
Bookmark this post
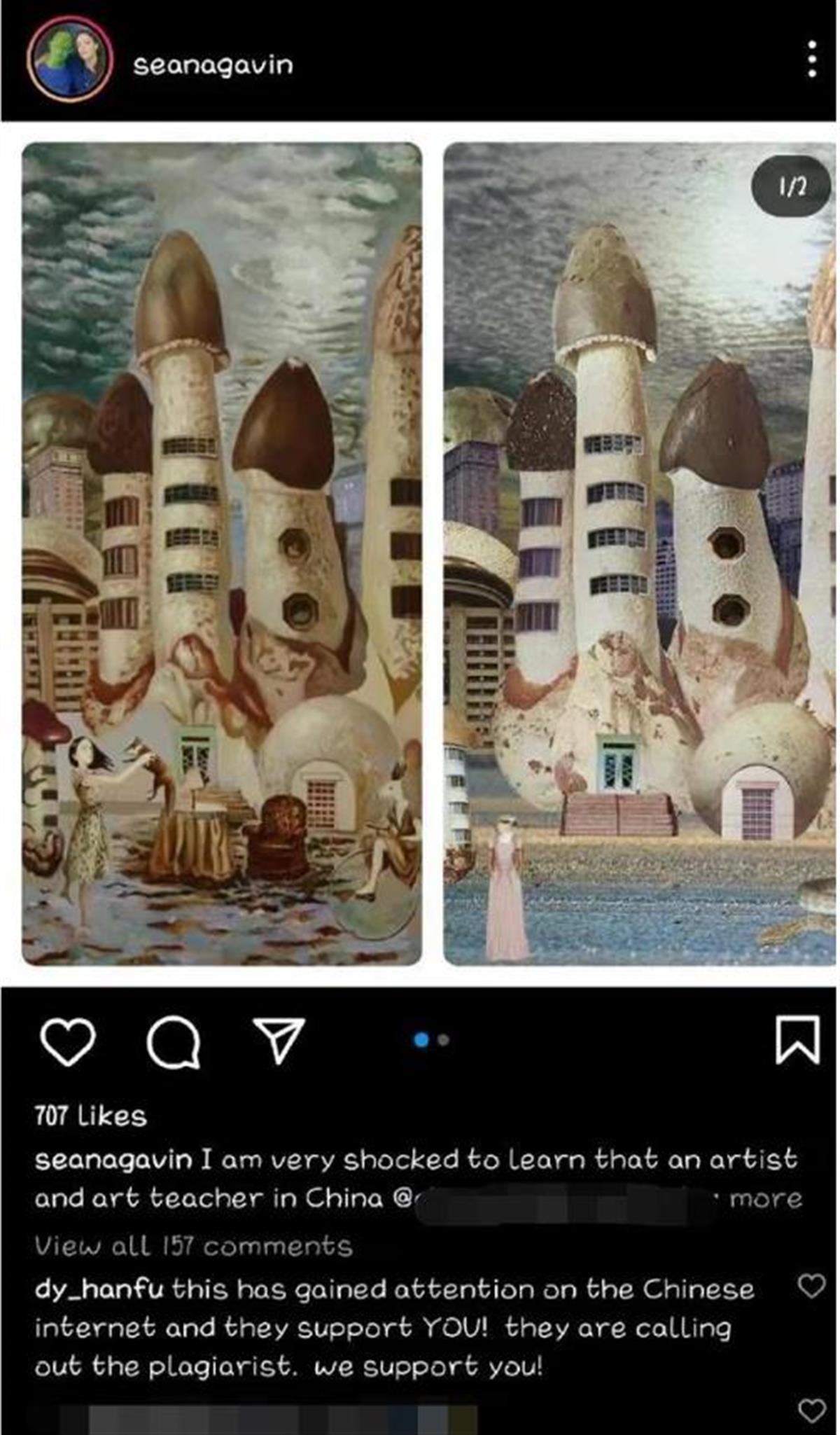797,1040
